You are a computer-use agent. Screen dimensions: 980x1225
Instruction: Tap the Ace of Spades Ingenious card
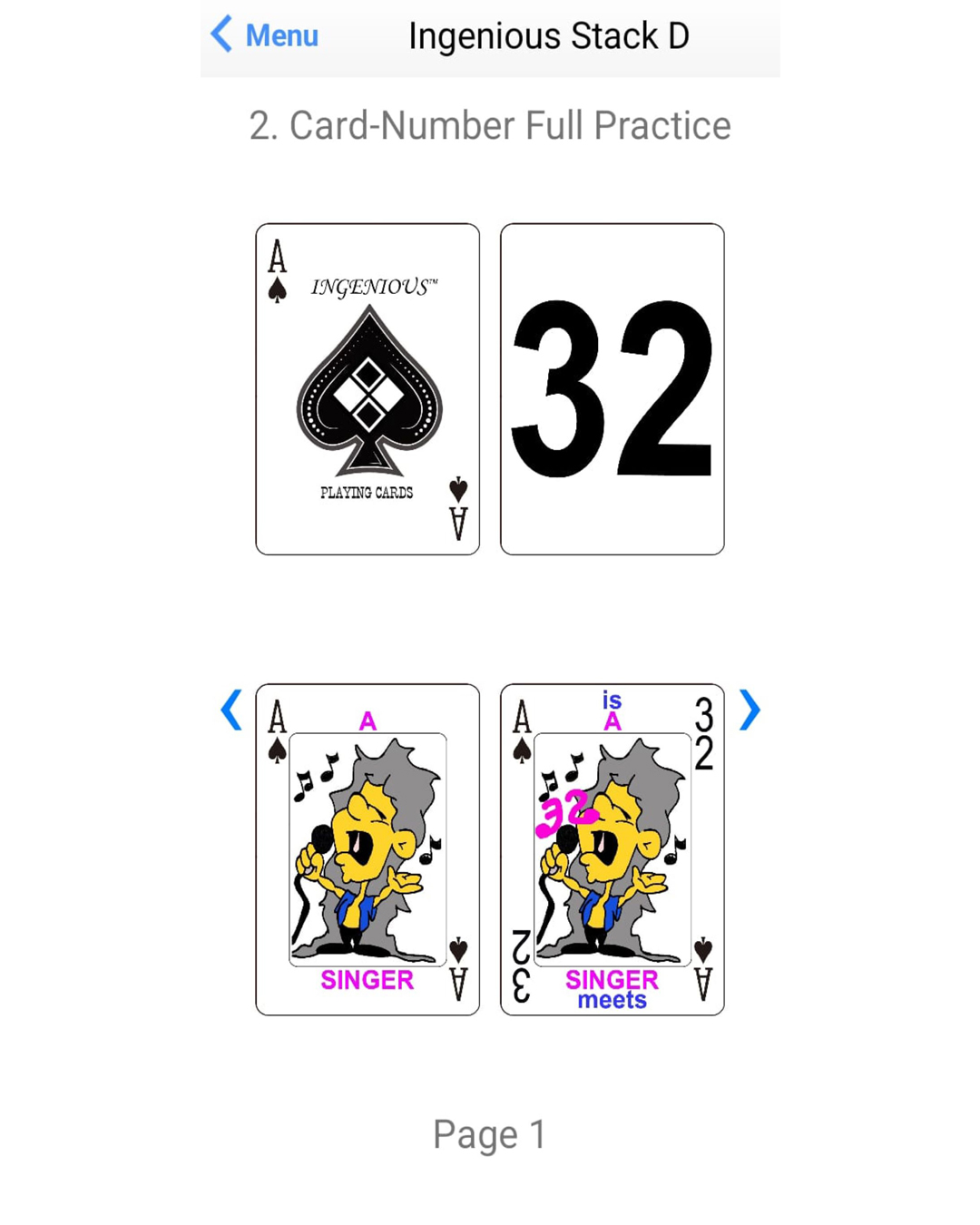click(367, 388)
